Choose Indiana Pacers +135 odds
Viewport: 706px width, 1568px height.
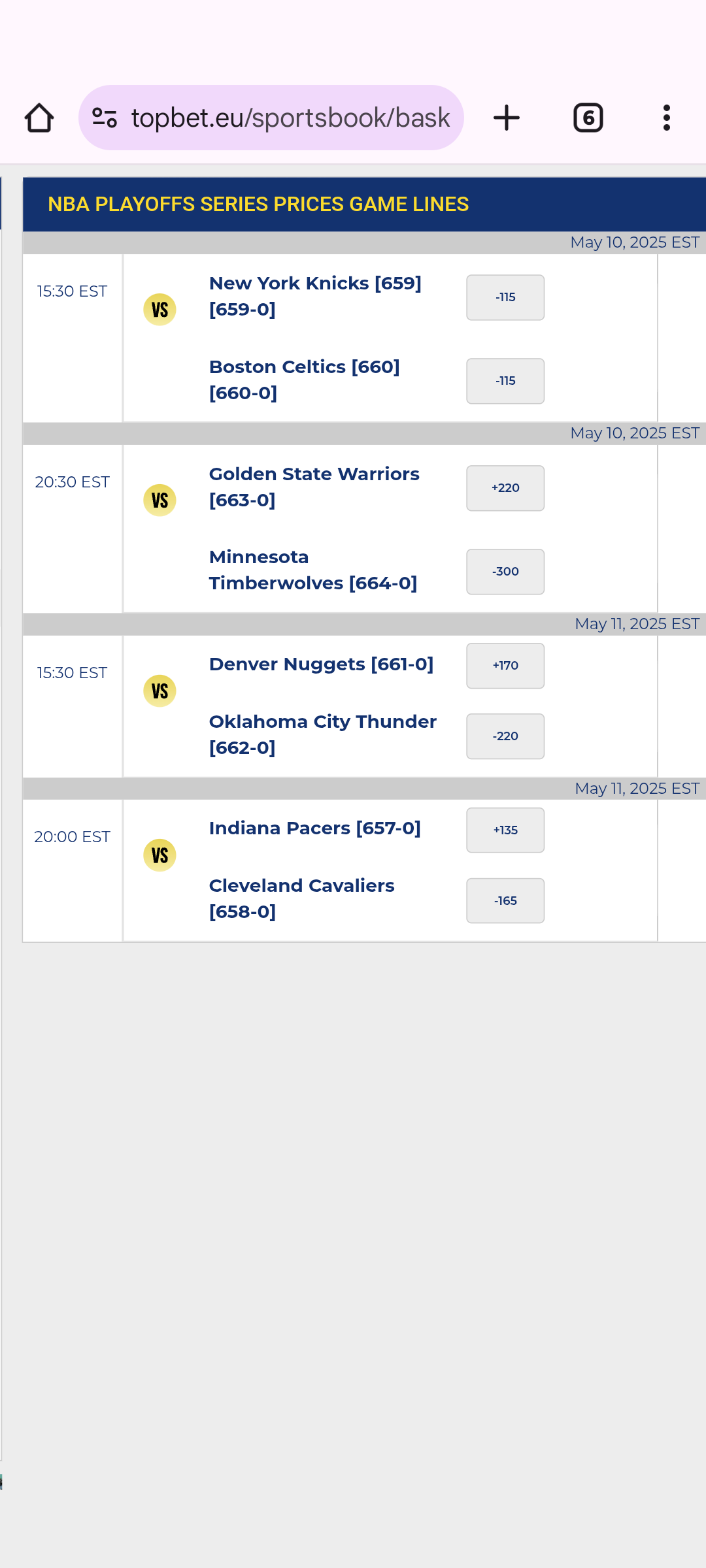(505, 830)
